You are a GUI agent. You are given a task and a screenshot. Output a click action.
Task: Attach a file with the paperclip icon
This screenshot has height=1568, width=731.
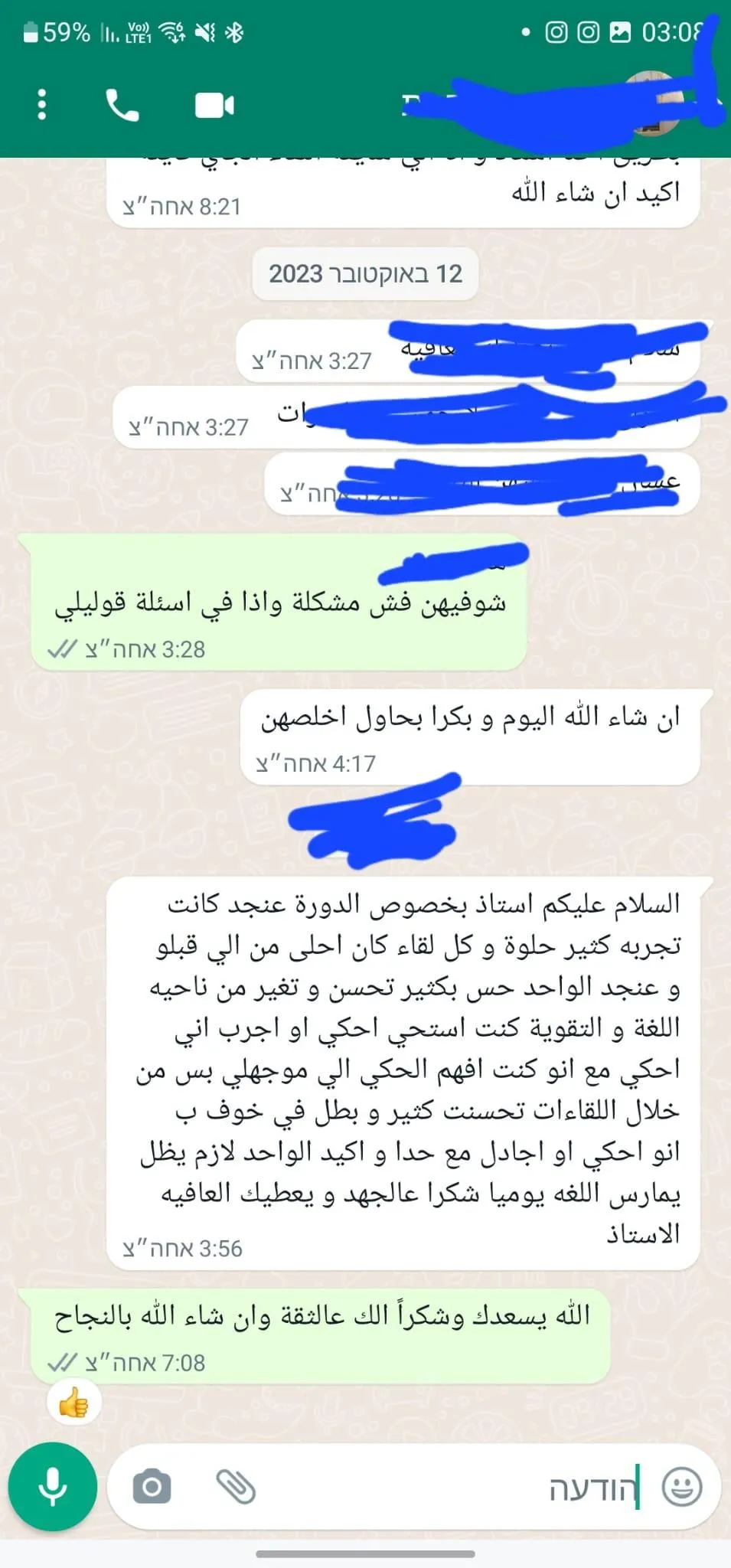click(236, 1487)
